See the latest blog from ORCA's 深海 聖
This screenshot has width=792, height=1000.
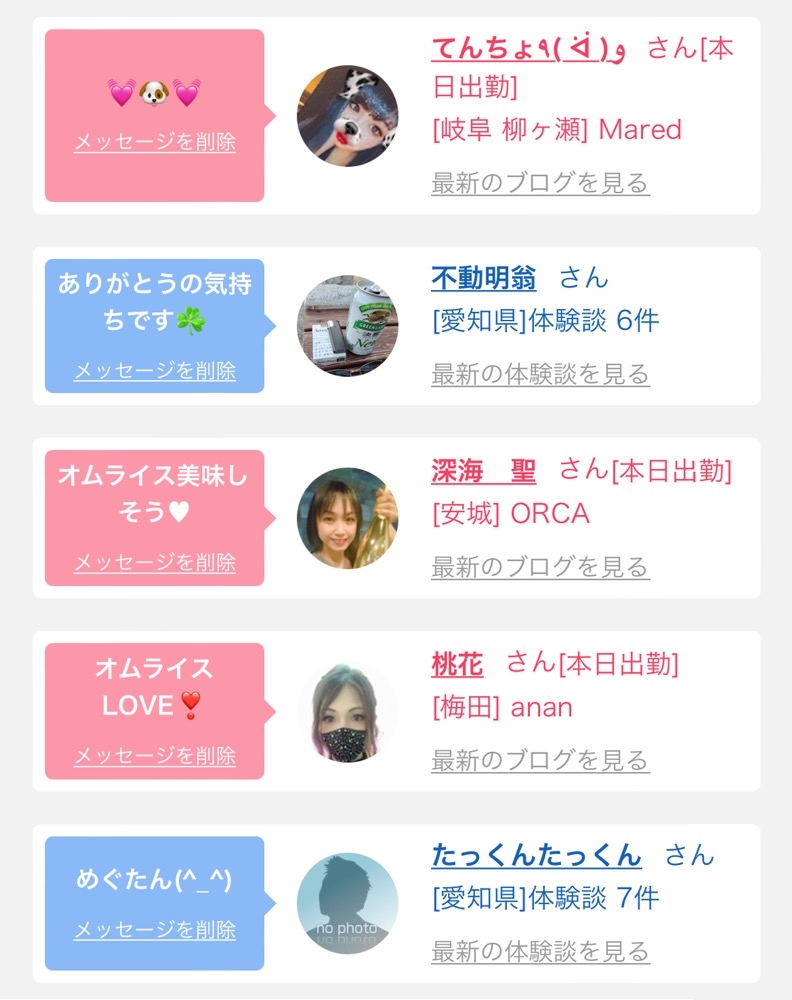(x=540, y=567)
